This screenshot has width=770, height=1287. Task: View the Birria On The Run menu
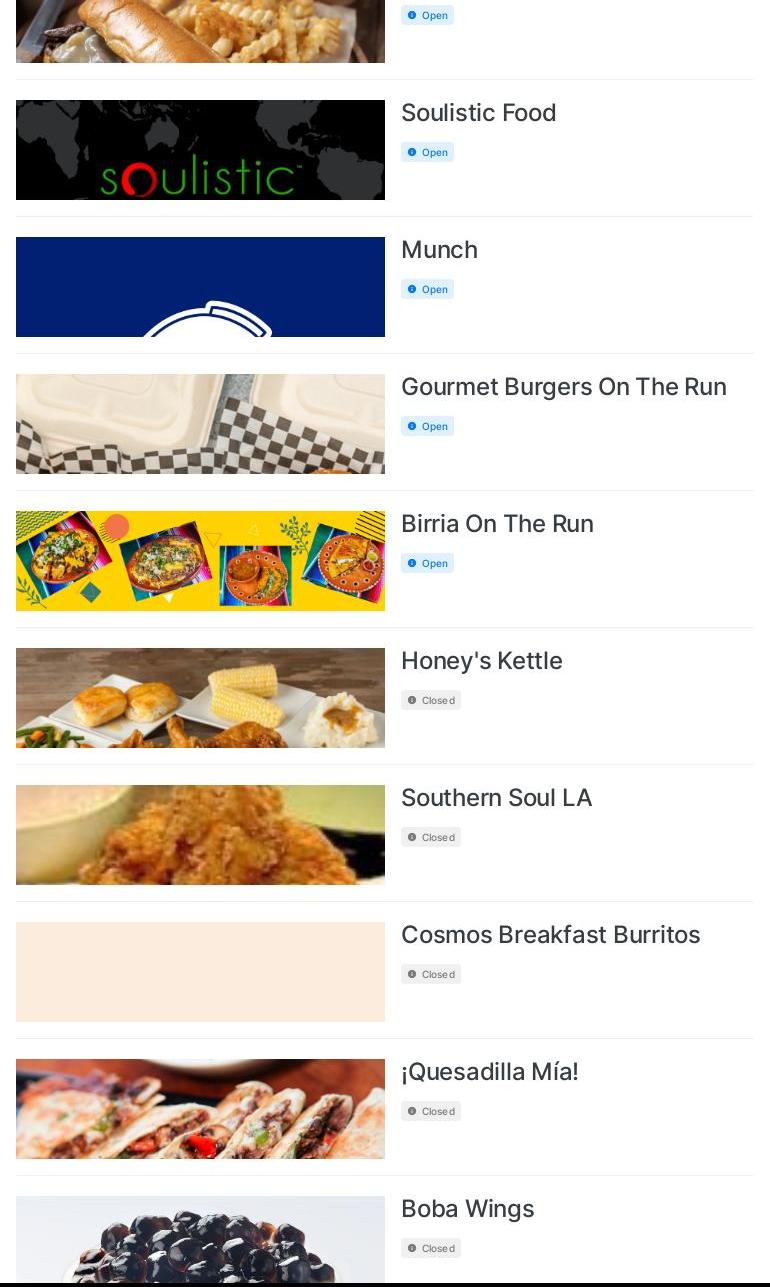[x=497, y=524]
